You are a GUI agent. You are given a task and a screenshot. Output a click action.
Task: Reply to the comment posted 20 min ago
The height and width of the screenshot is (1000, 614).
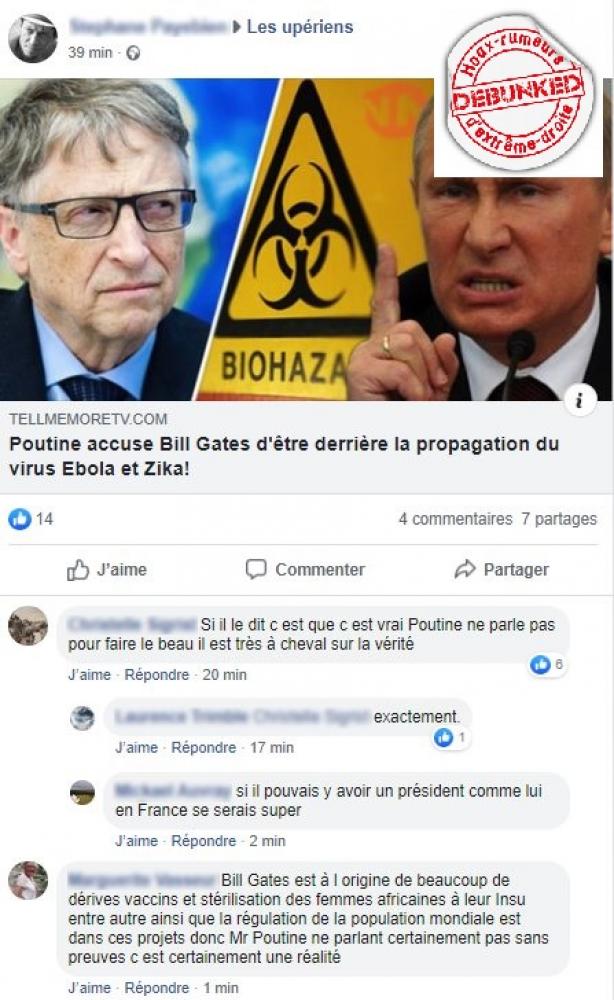tap(157, 675)
